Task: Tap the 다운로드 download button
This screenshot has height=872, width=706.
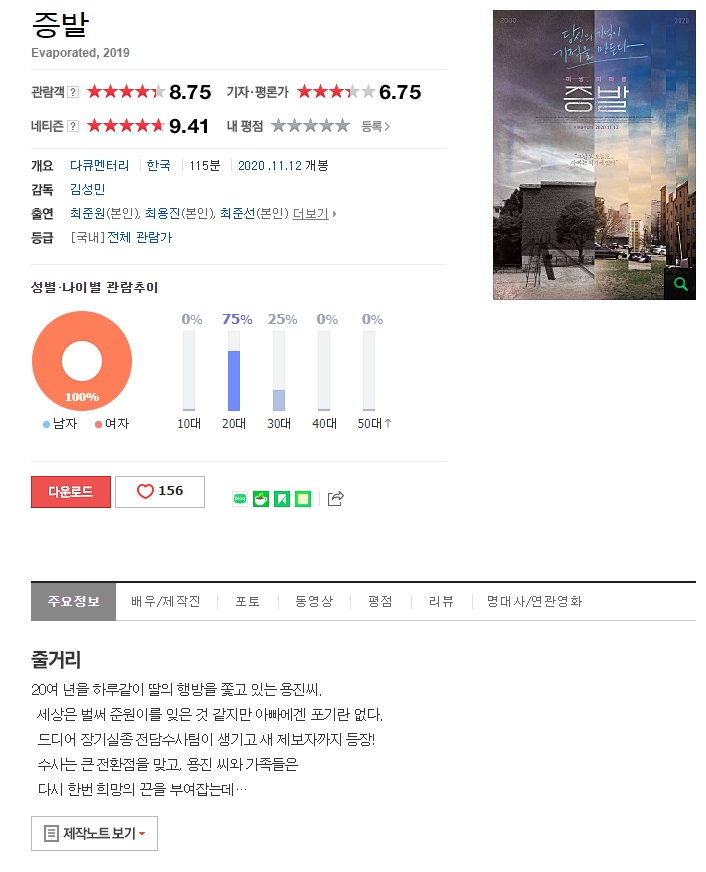Action: (71, 492)
